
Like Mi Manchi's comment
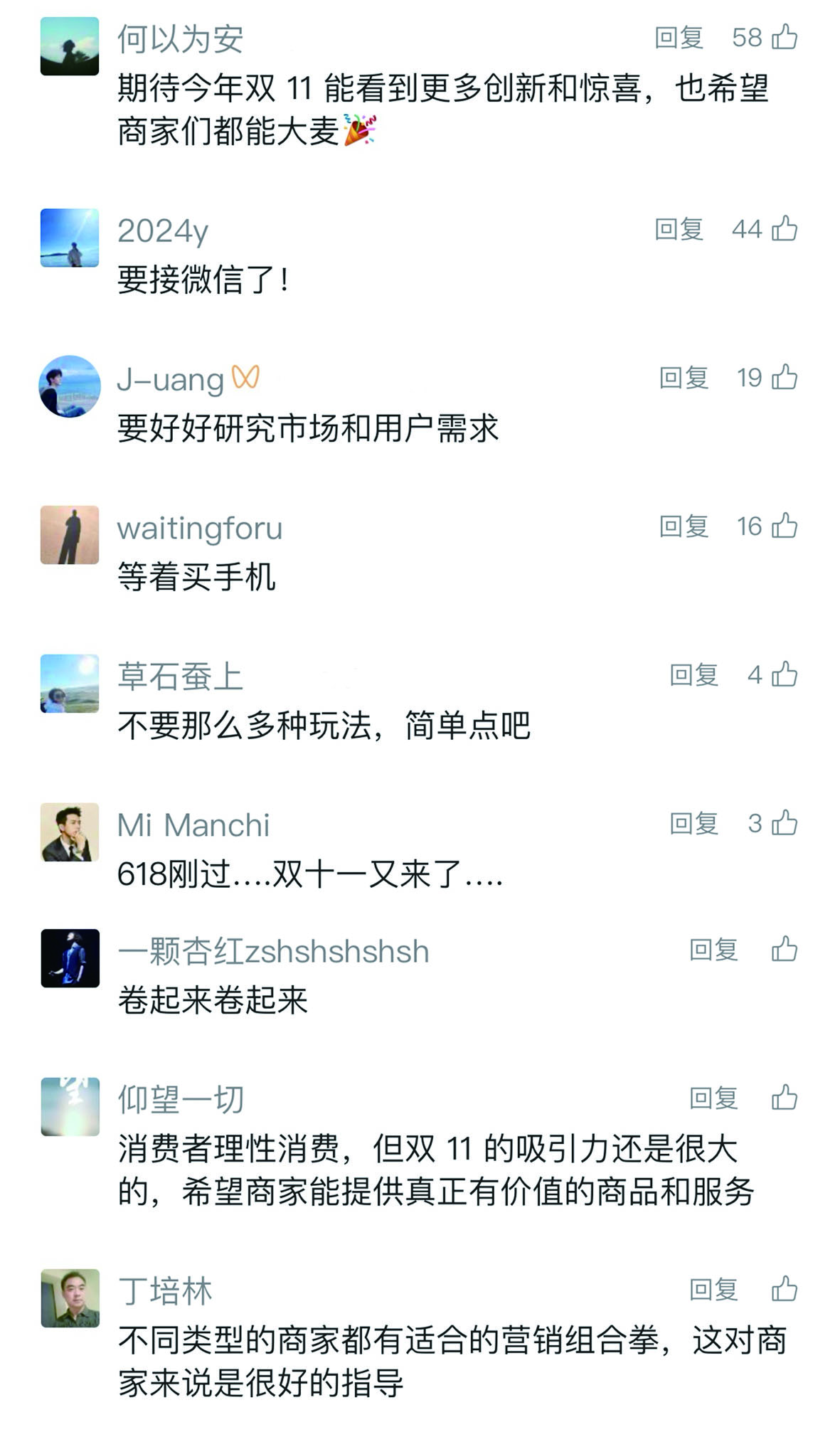(784, 823)
